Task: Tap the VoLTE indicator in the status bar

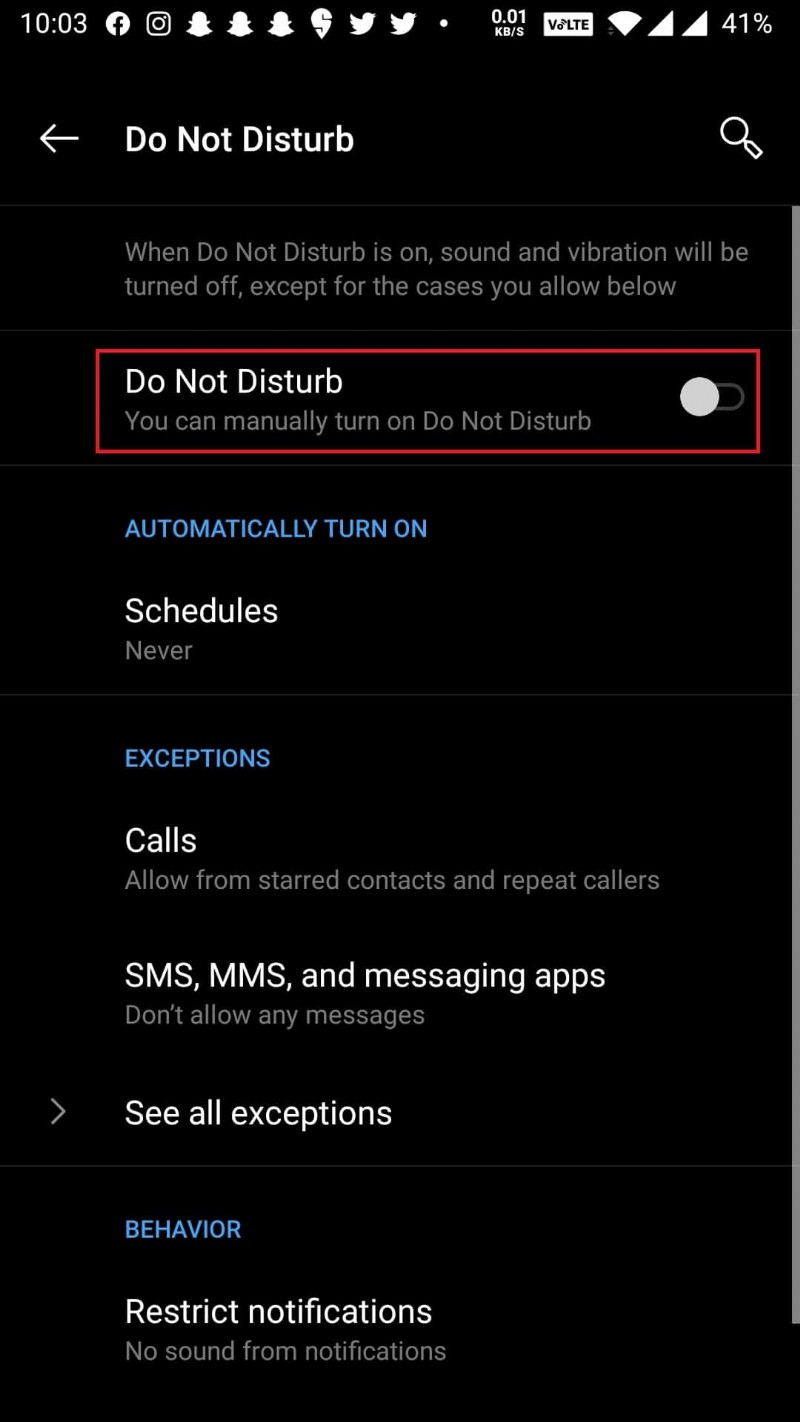Action: [567, 23]
